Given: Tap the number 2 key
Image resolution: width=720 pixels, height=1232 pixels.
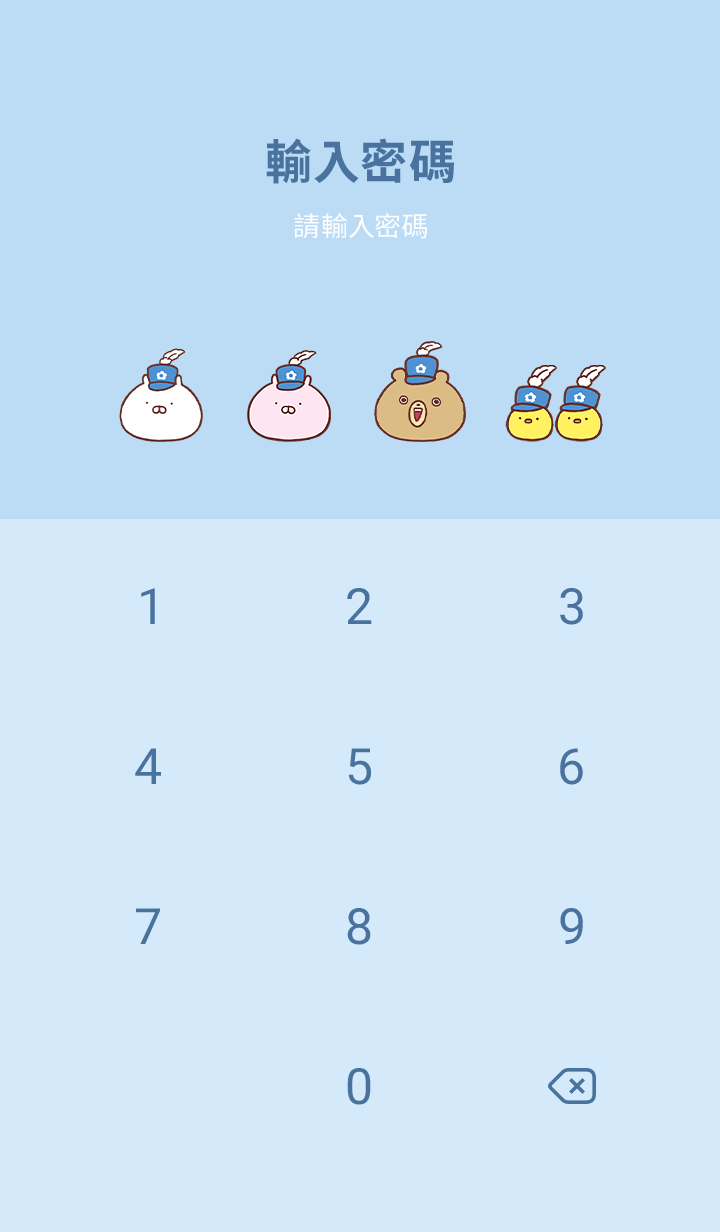Looking at the screenshot, I should pyautogui.click(x=359, y=607).
